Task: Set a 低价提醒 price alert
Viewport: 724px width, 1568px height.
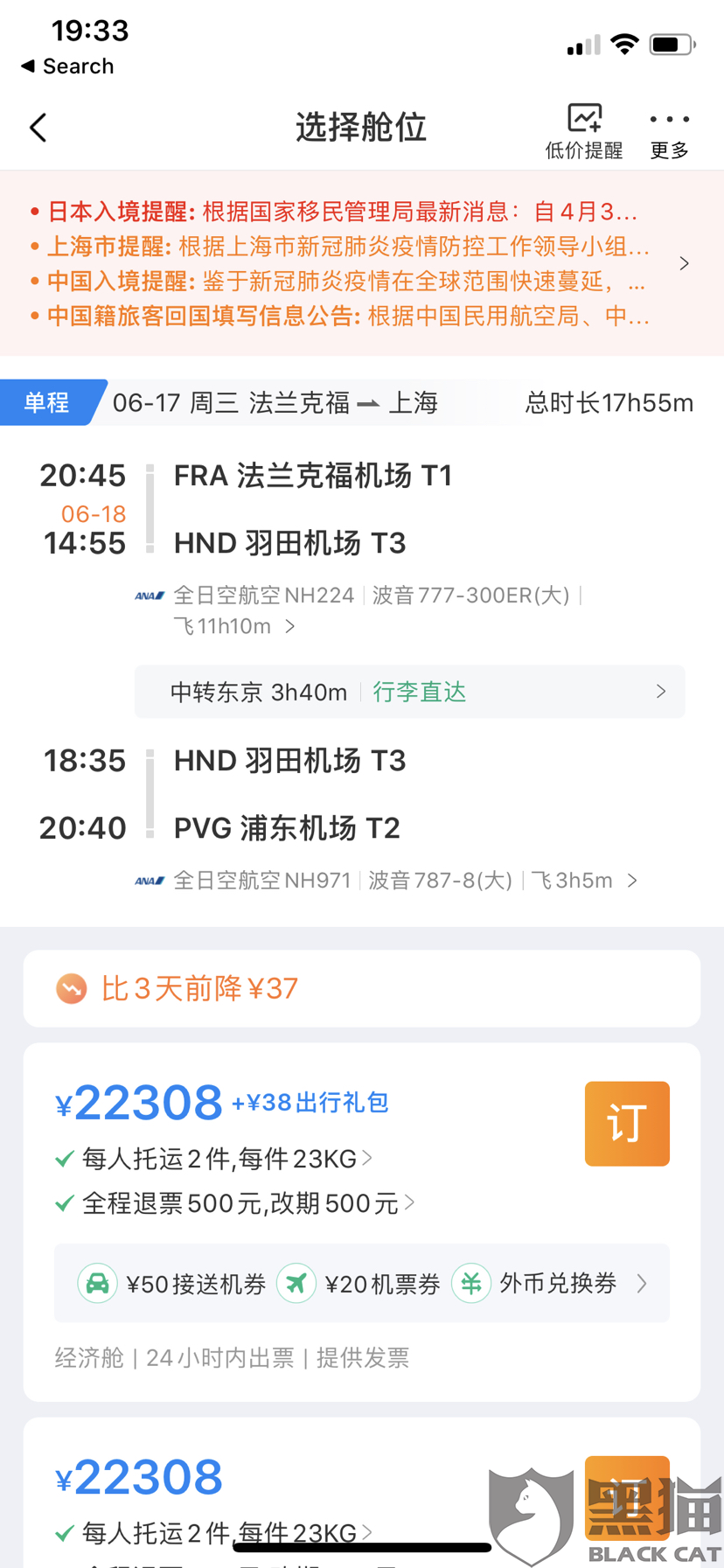Action: tap(583, 130)
